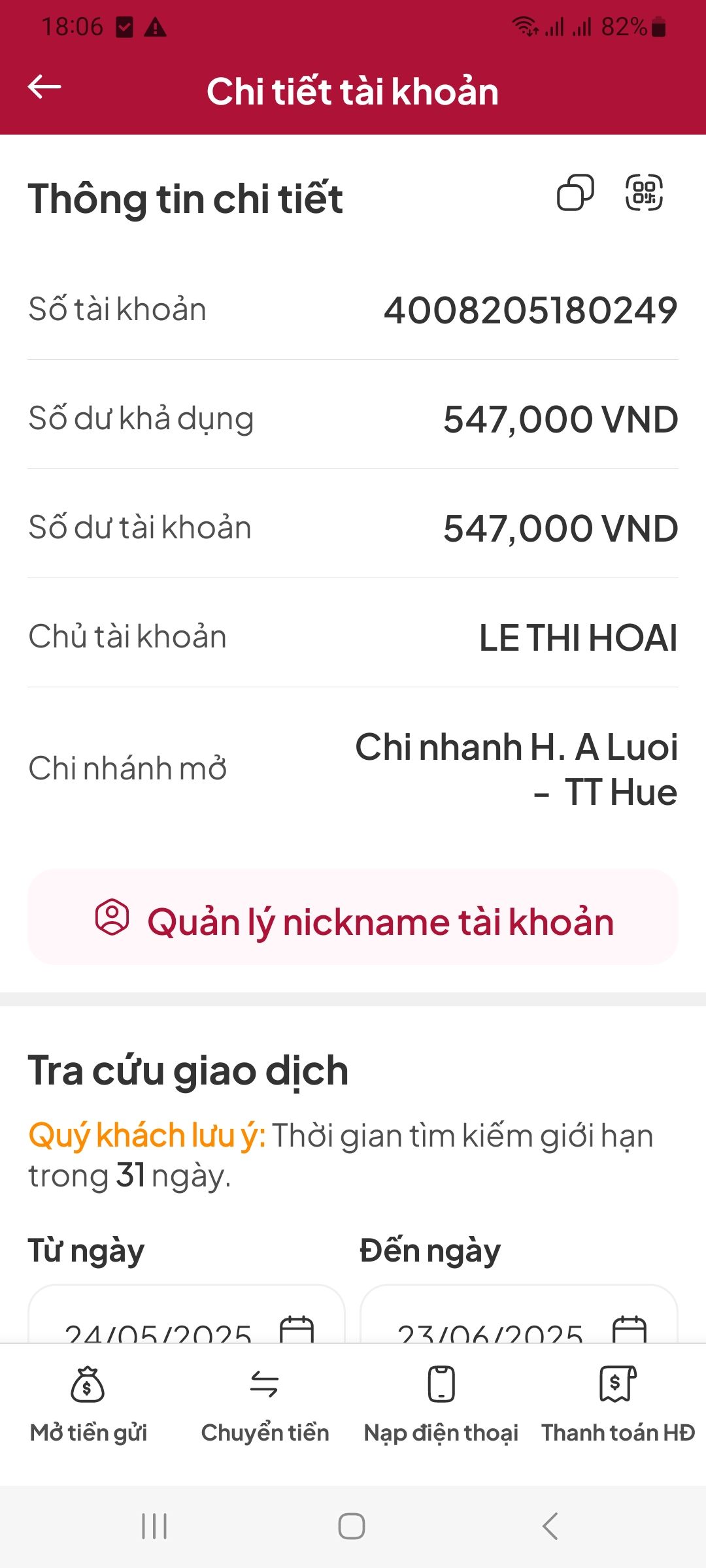Go to Thanh toán HĐ bill payment

coord(618,1405)
